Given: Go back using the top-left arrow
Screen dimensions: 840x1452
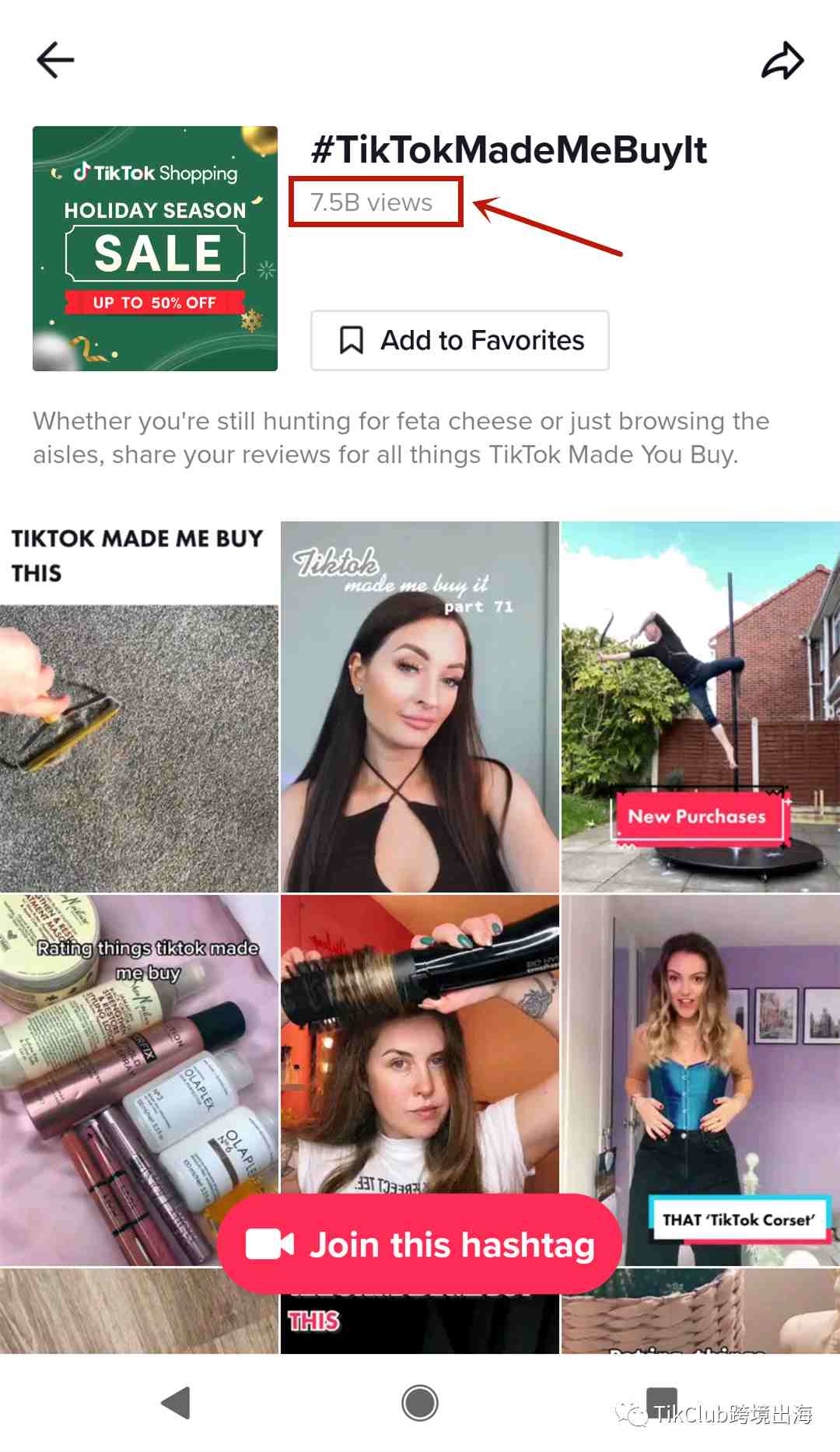Looking at the screenshot, I should 55,60.
